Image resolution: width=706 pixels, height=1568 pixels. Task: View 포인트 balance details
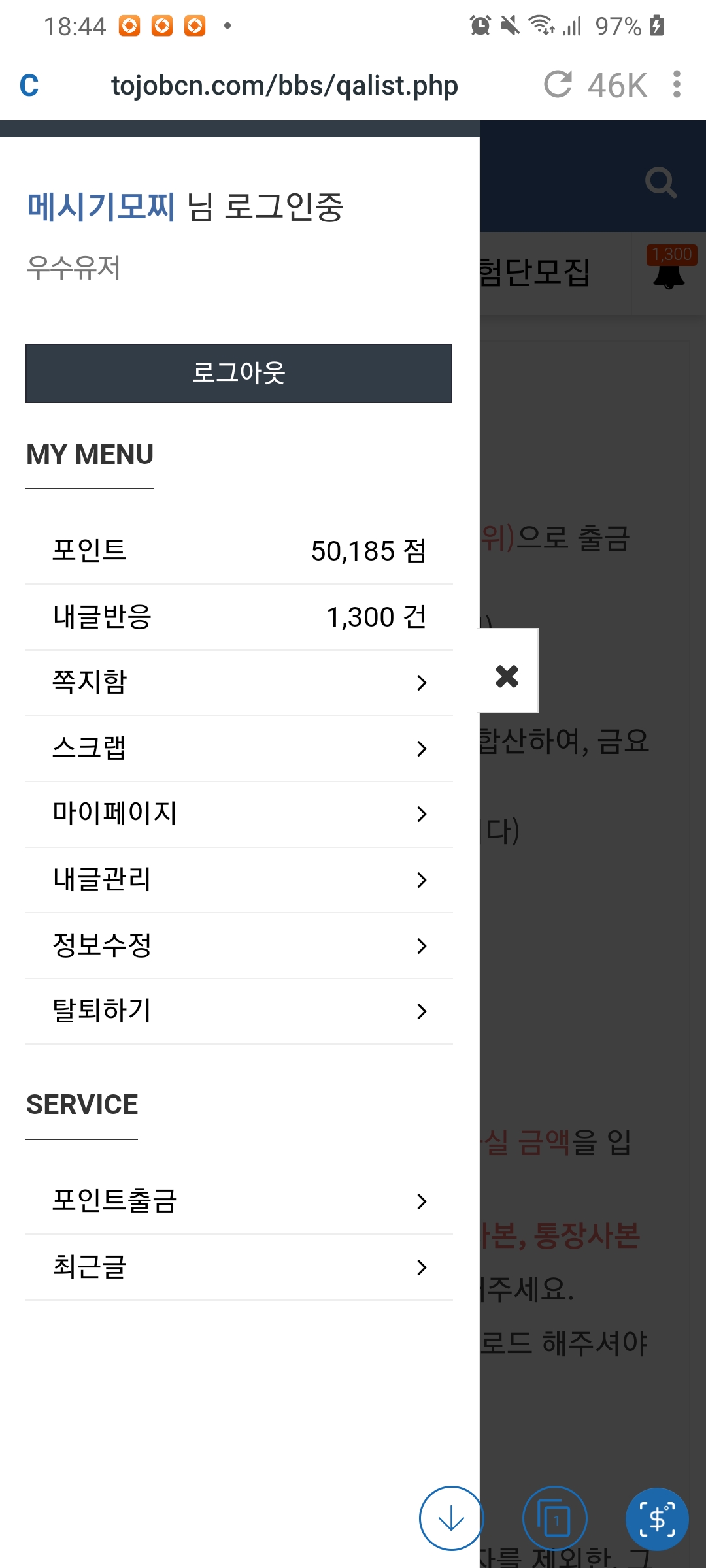click(x=239, y=551)
